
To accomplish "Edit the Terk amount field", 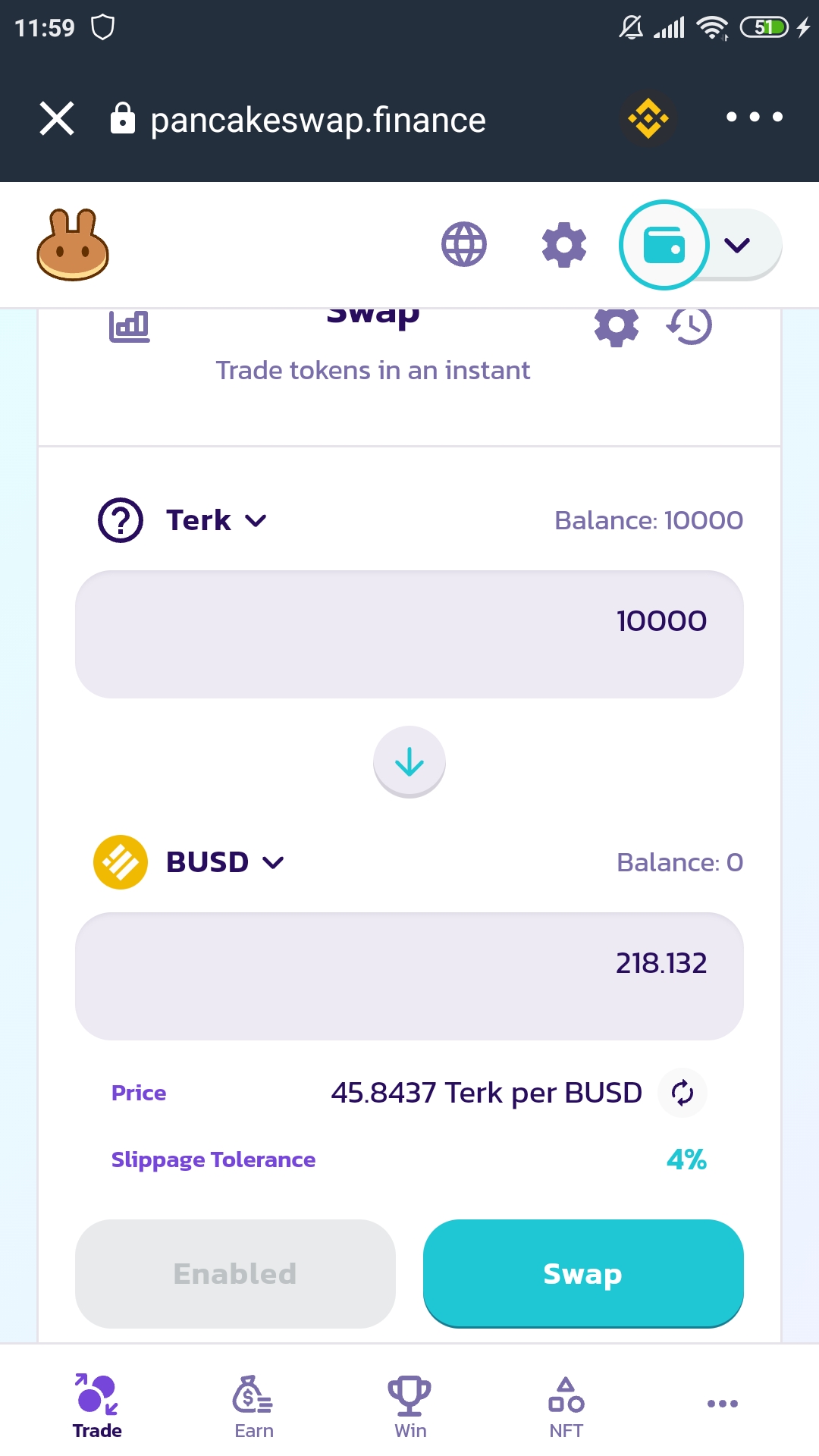I will click(x=409, y=634).
